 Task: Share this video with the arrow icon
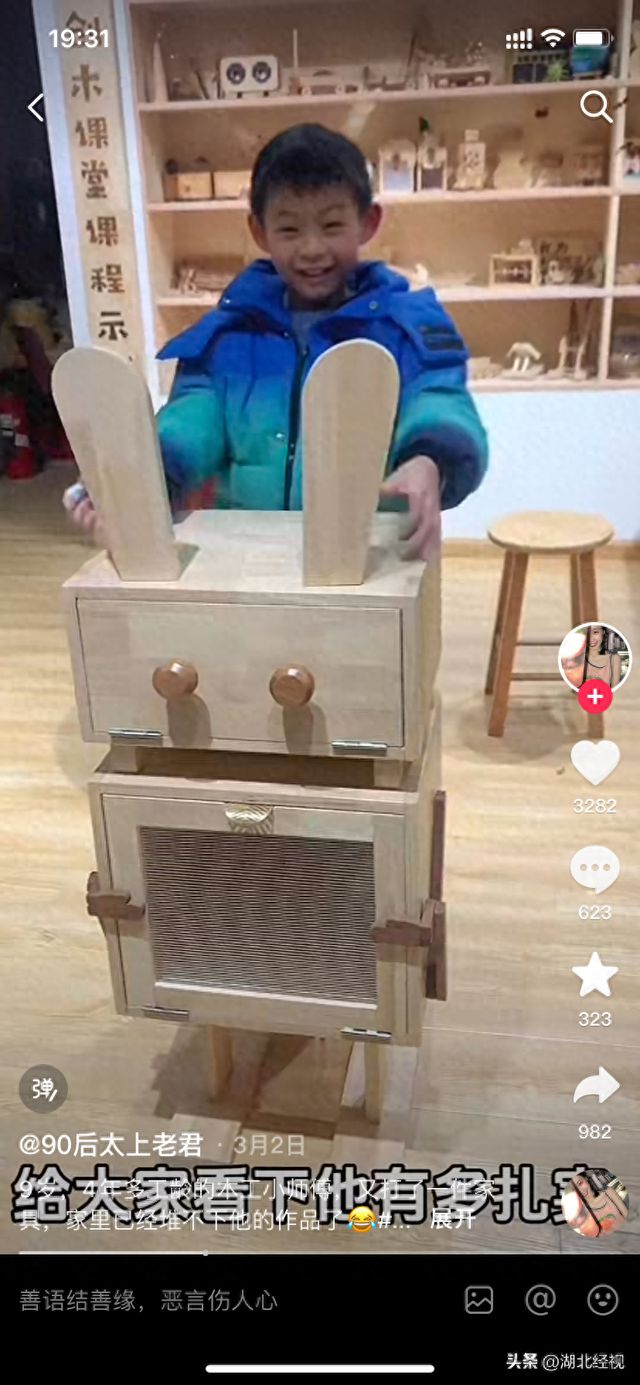(x=595, y=1087)
